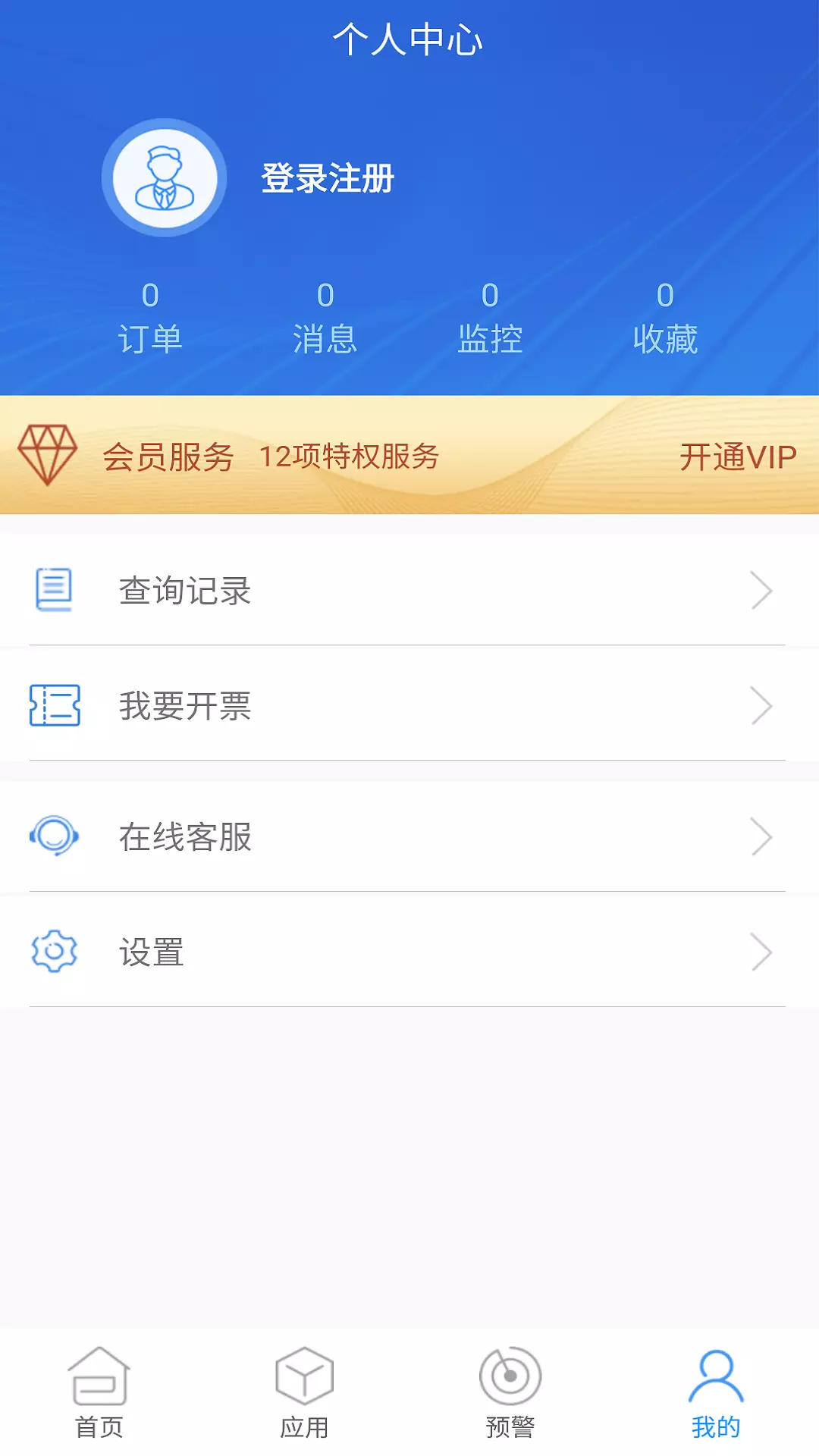
Task: Switch to 预警 alerts tab
Action: click(x=510, y=1392)
